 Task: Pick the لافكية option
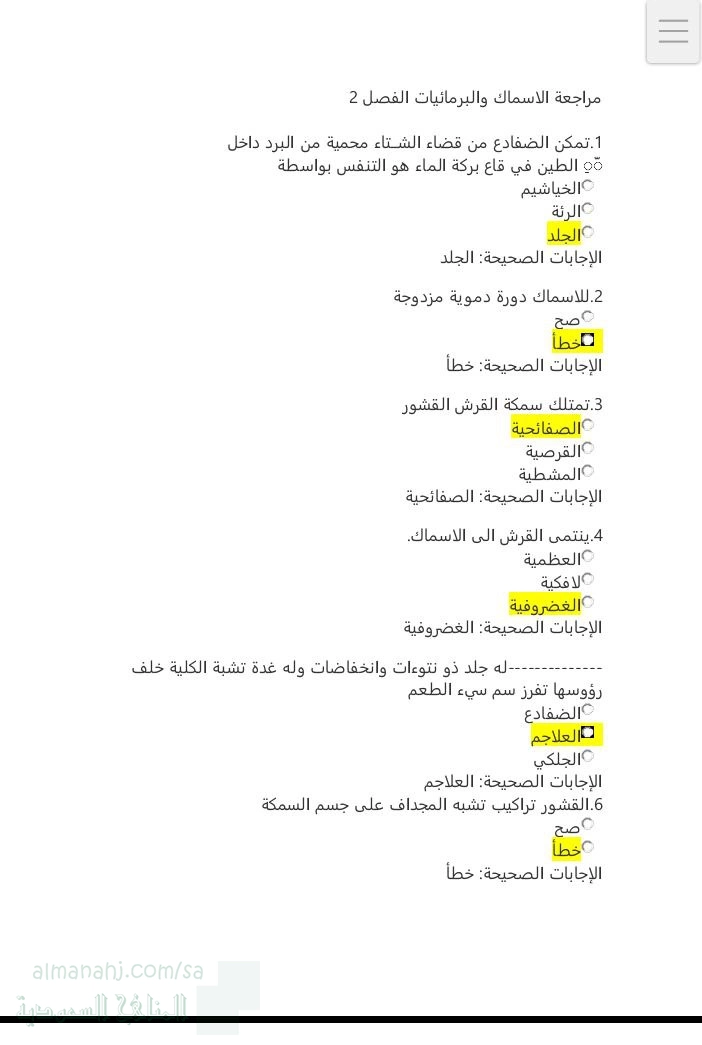pyautogui.click(x=588, y=579)
